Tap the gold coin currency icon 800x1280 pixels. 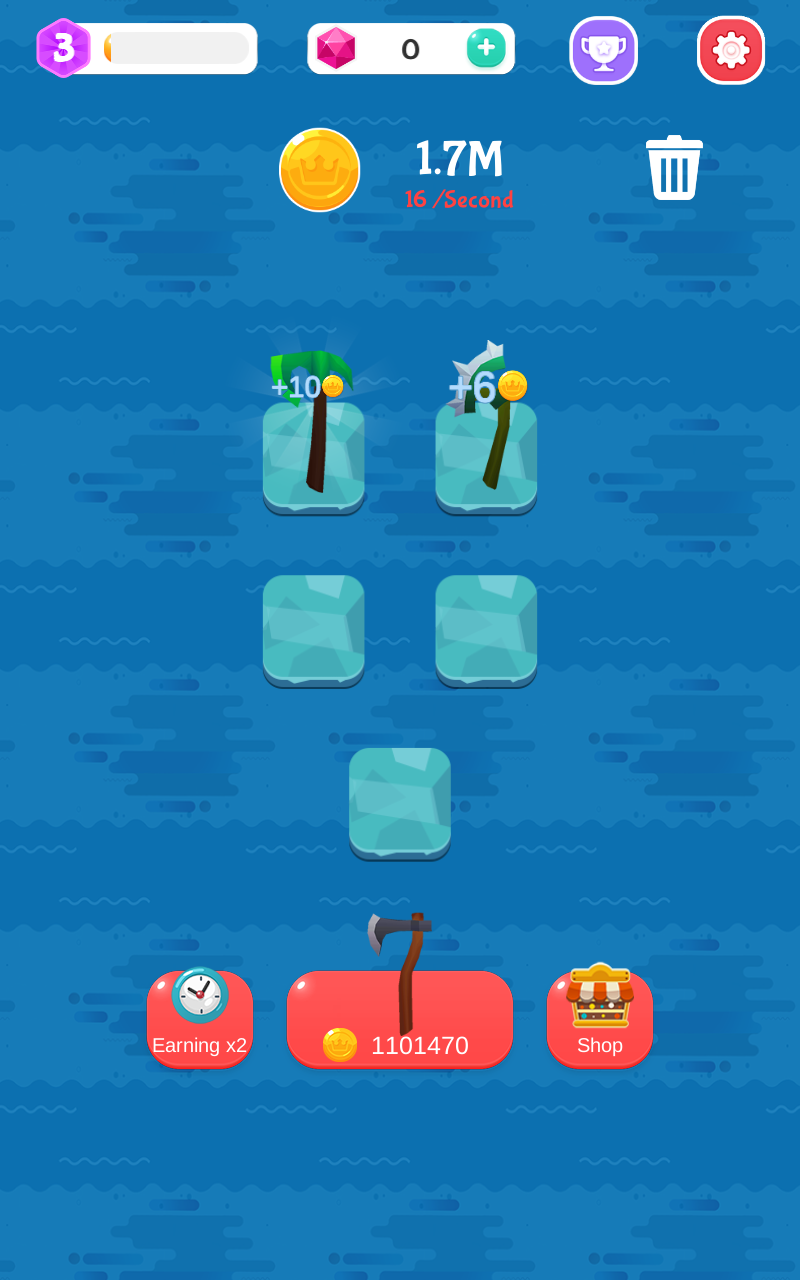(319, 170)
